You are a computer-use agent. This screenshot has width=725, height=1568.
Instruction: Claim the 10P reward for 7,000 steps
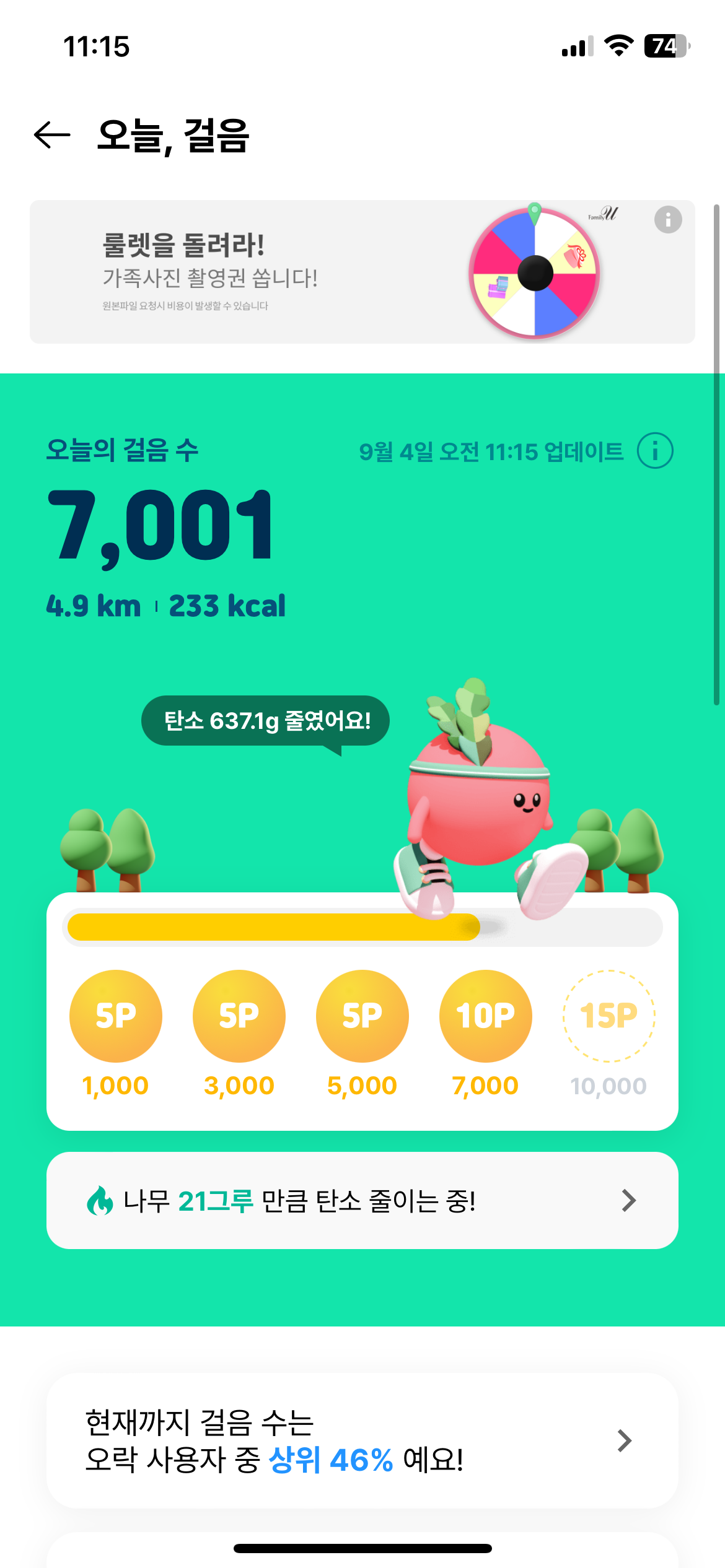[485, 1016]
